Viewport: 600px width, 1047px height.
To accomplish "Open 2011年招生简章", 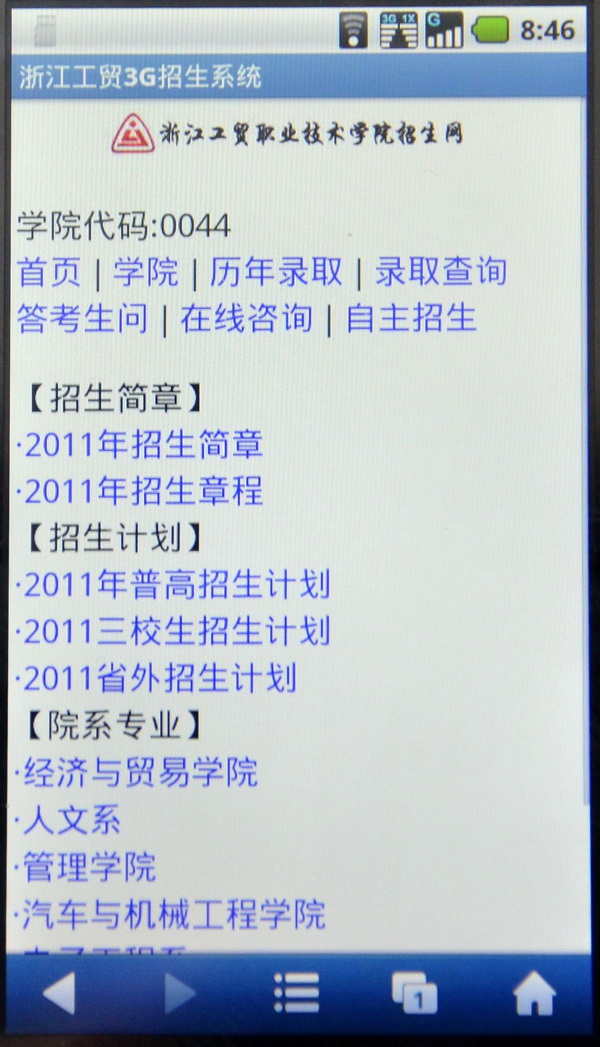I will tap(143, 444).
